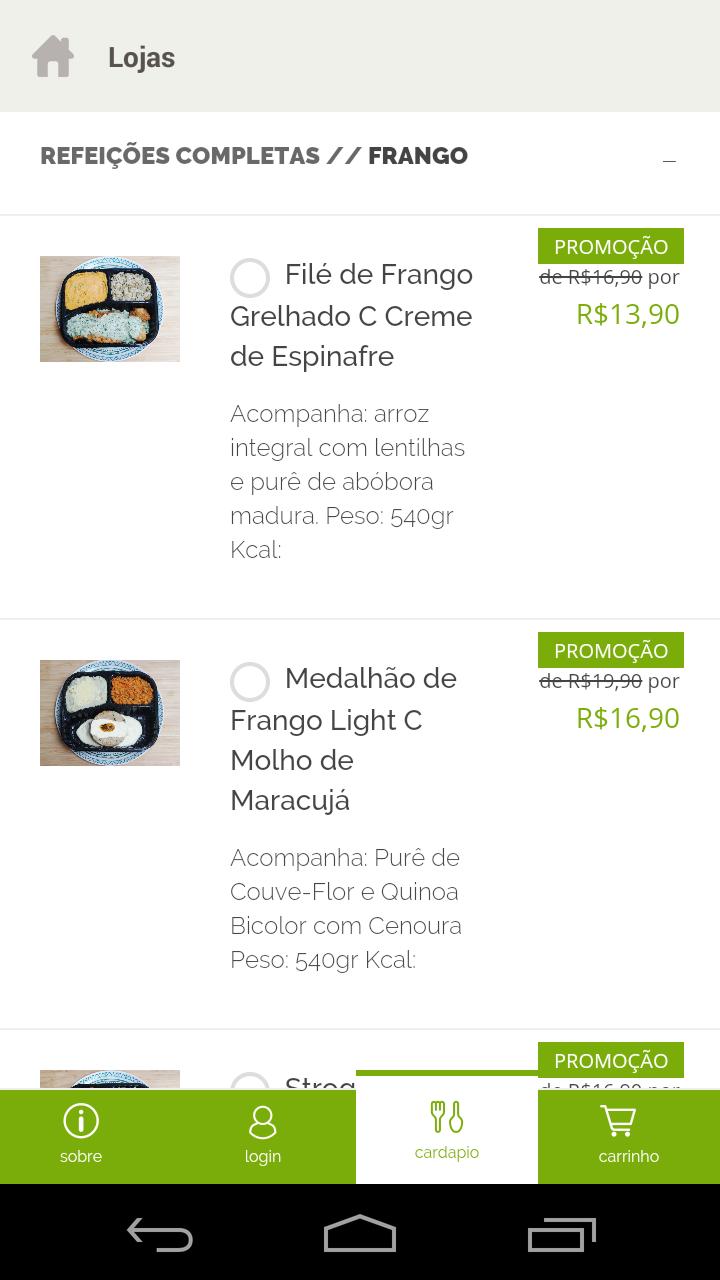Open the carrinho shopping cart
The height and width of the screenshot is (1280, 720).
[x=628, y=1135]
